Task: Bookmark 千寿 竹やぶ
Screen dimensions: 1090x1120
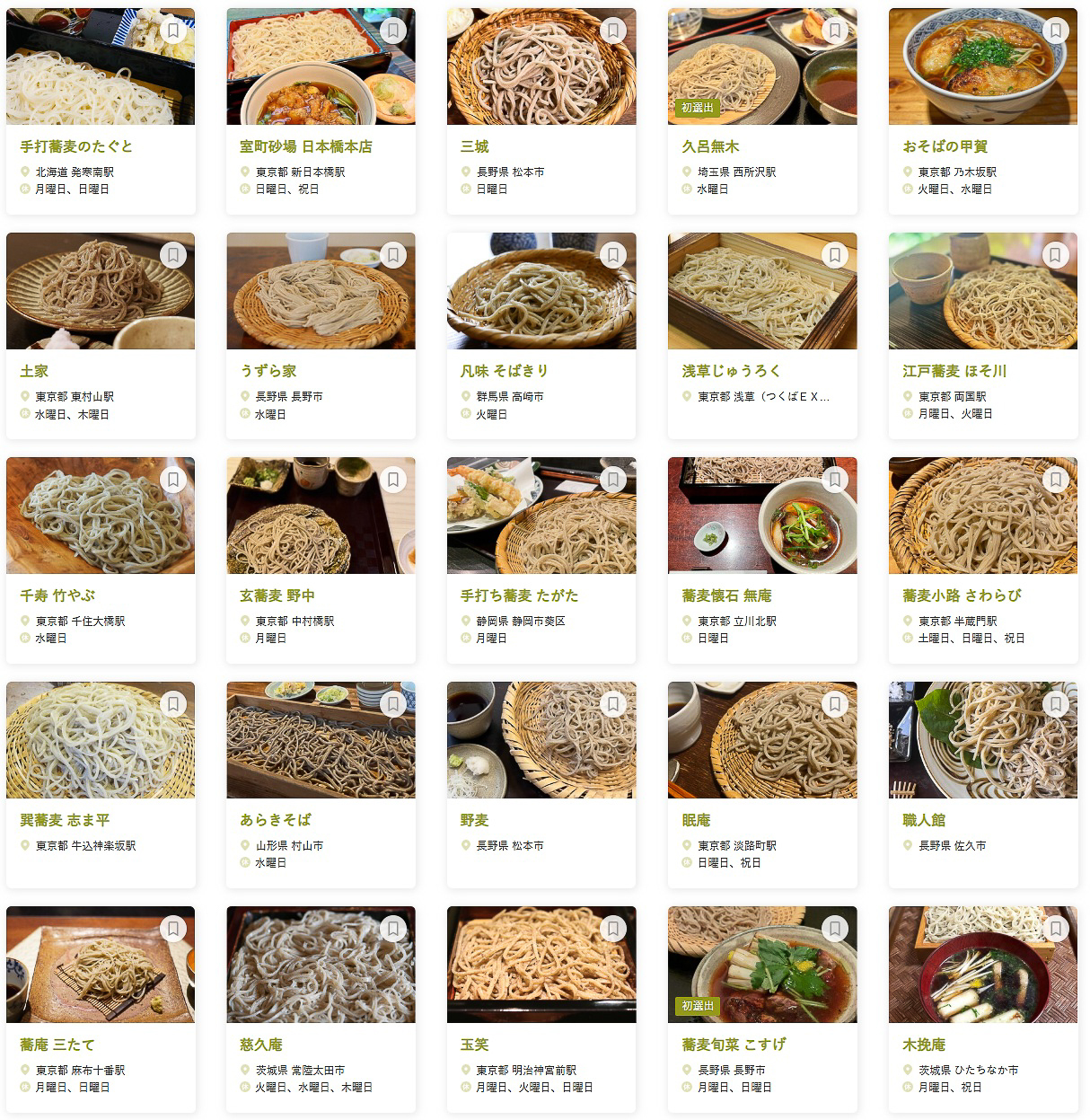Action: click(173, 480)
